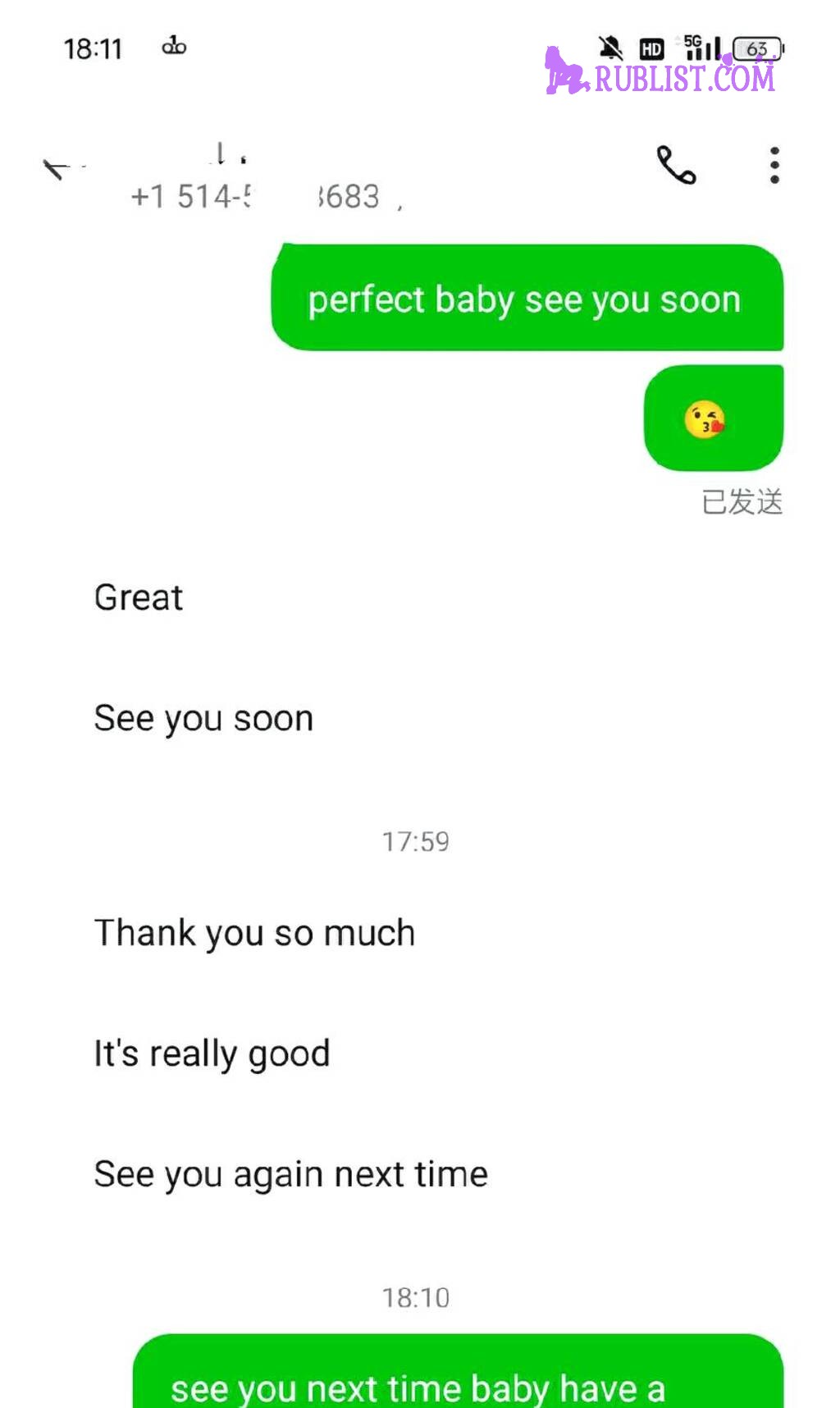This screenshot has width=840, height=1408.
Task: Open the three-dot overflow menu
Action: [774, 165]
